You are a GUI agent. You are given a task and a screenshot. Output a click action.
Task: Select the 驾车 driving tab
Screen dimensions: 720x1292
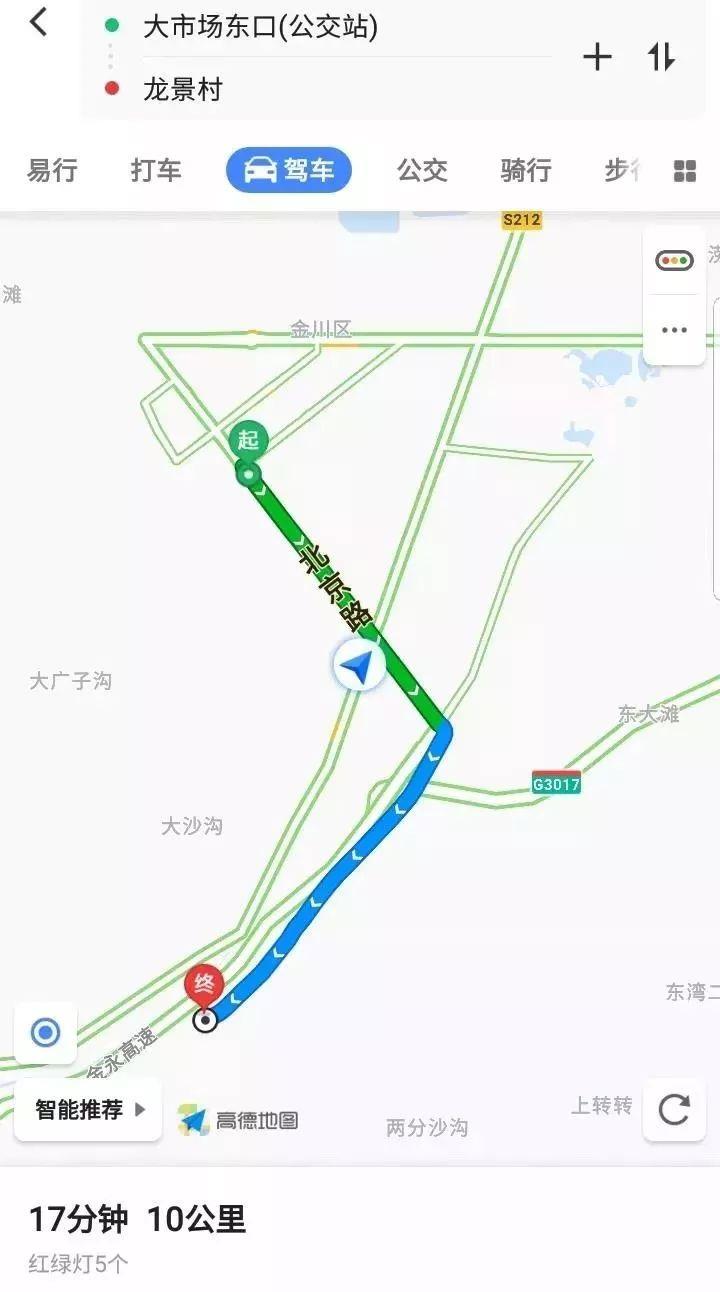289,170
